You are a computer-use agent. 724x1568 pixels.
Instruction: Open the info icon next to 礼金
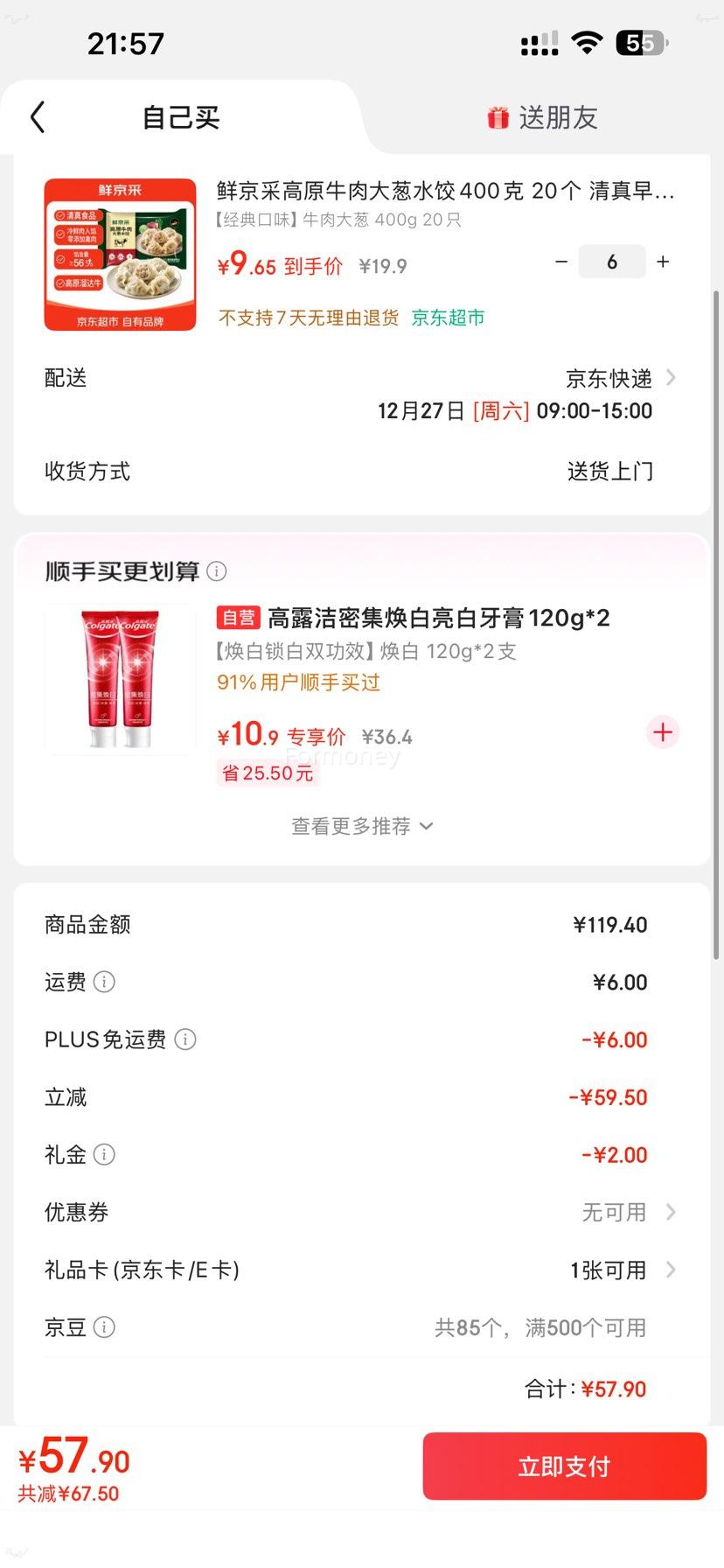(x=104, y=1154)
